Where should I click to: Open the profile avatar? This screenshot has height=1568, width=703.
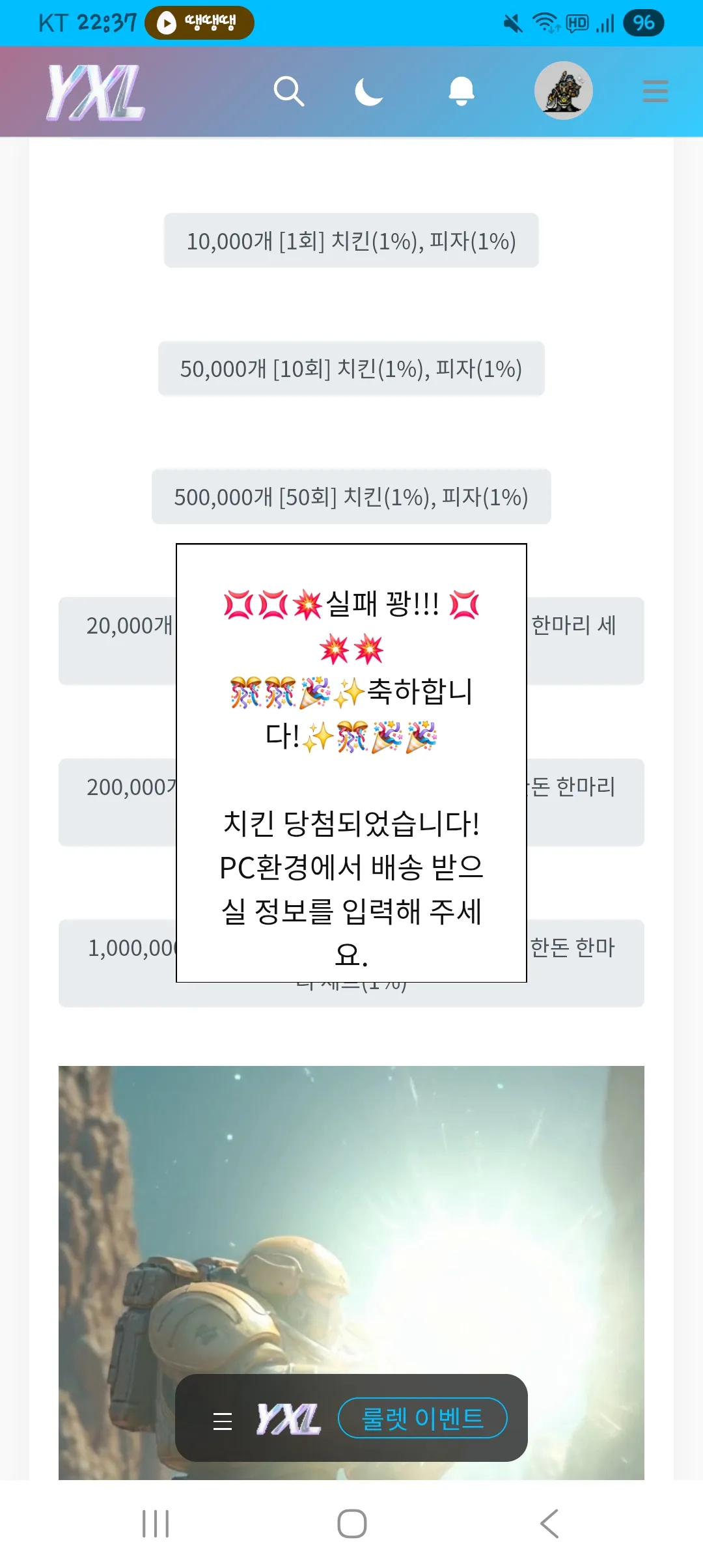563,91
